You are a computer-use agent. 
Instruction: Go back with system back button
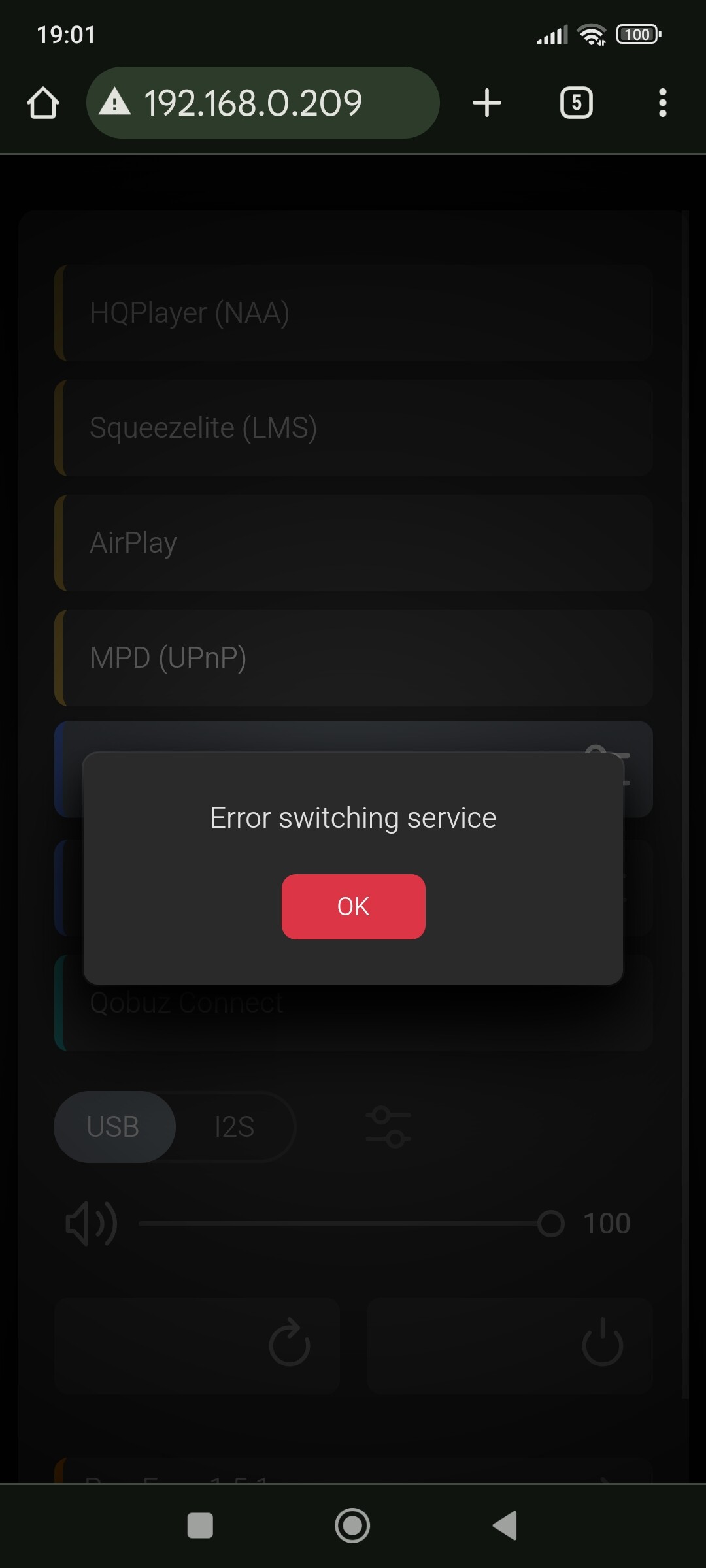click(x=505, y=1526)
